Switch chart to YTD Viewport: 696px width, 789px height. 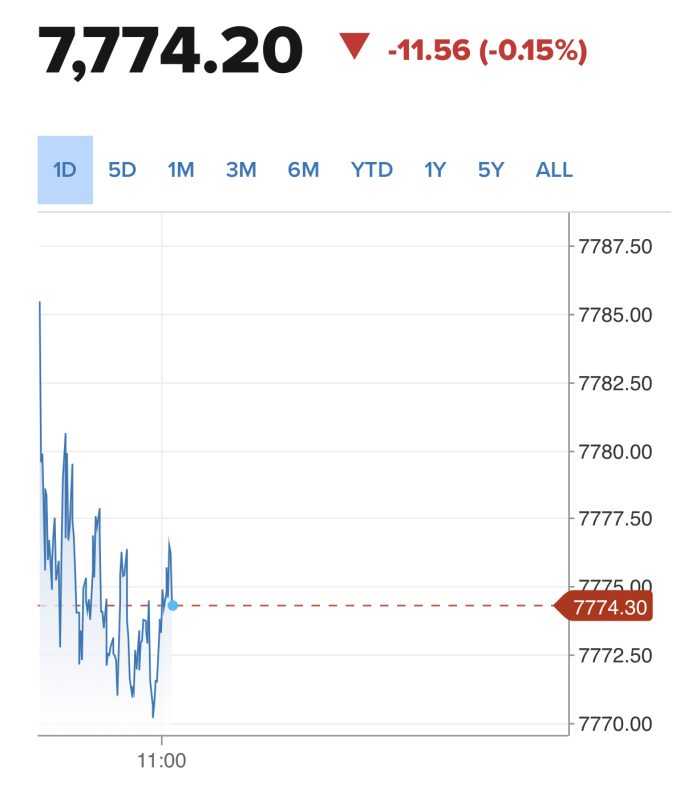(371, 170)
